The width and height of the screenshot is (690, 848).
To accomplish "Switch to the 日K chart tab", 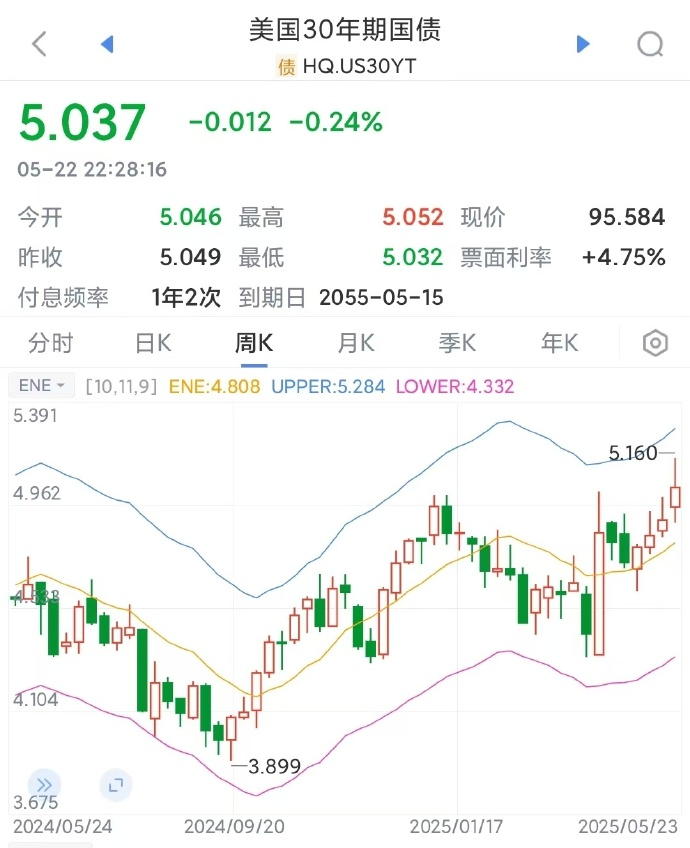I will tap(153, 343).
